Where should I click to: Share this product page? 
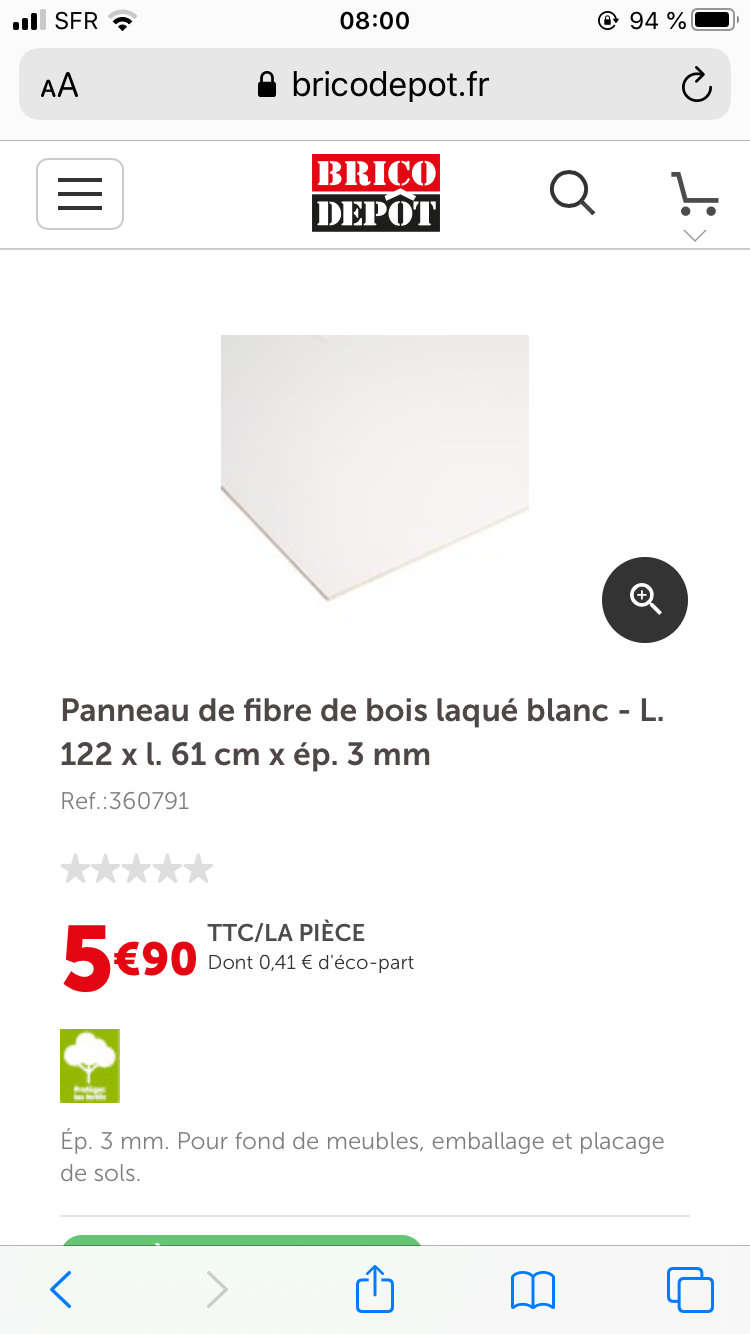375,1289
